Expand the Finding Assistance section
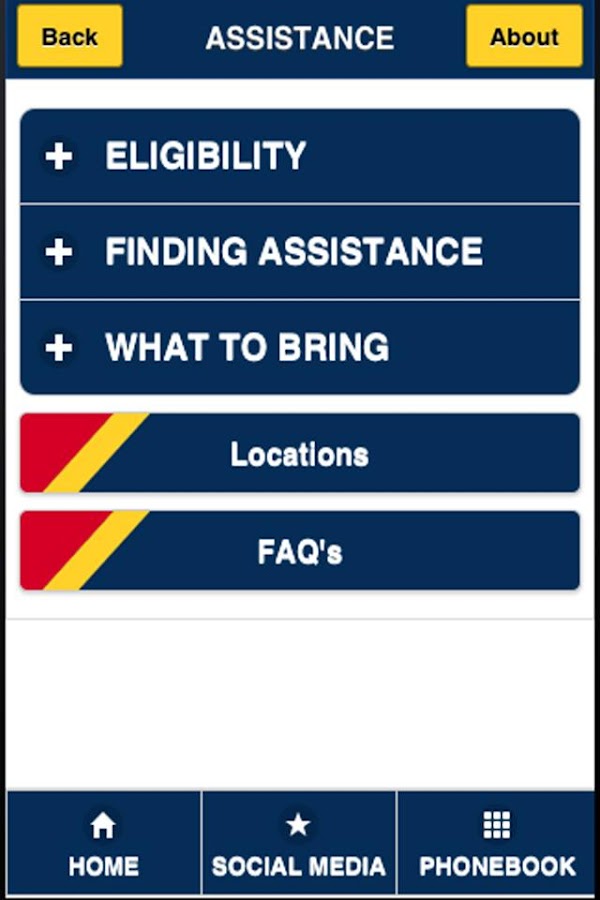 (299, 252)
